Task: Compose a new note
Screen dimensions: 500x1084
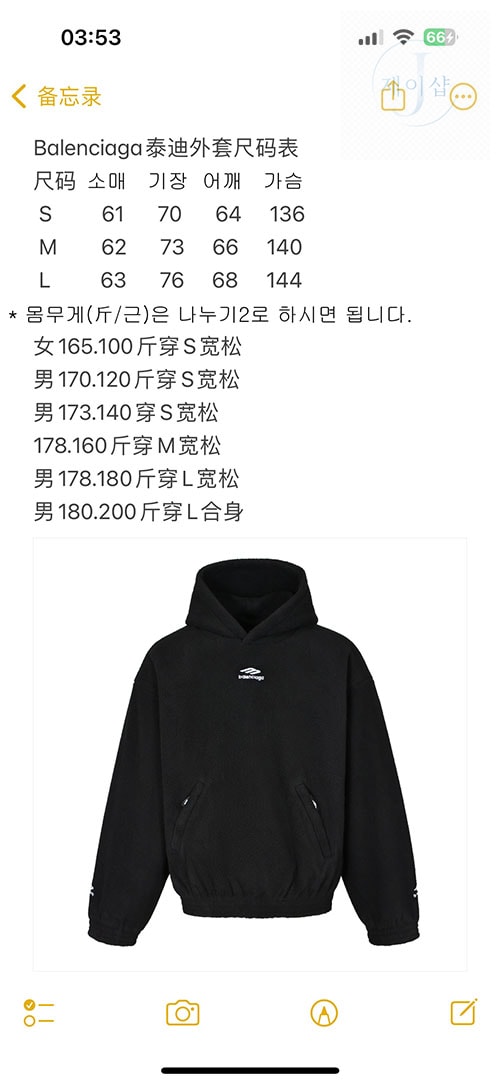Action: [463, 1012]
